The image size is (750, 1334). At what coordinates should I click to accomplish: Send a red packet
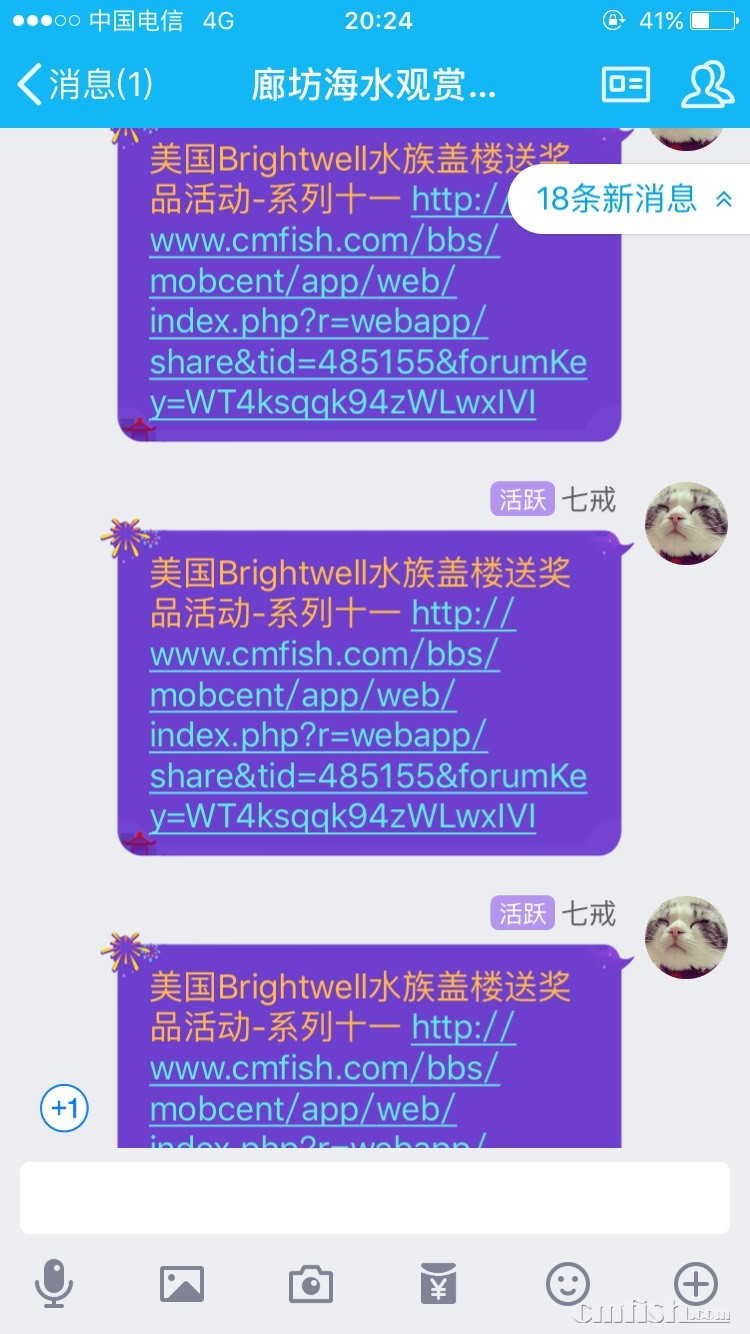(439, 1283)
